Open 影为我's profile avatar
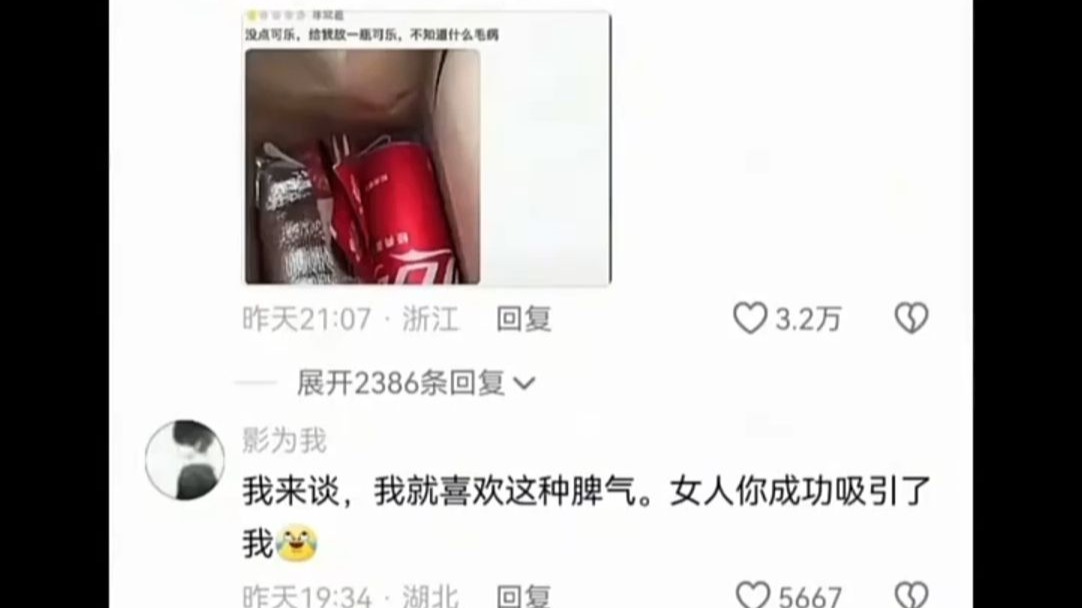Viewport: 1082px width, 608px height. point(185,459)
